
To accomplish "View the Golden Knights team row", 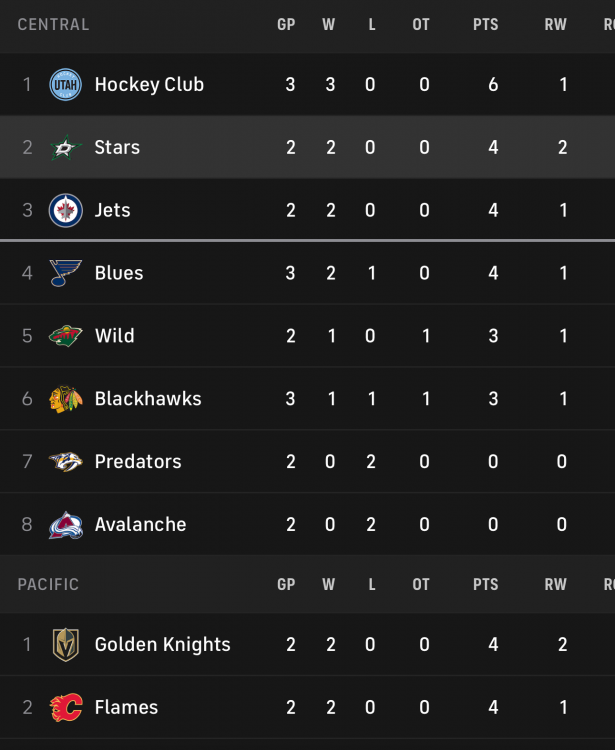I will [162, 645].
